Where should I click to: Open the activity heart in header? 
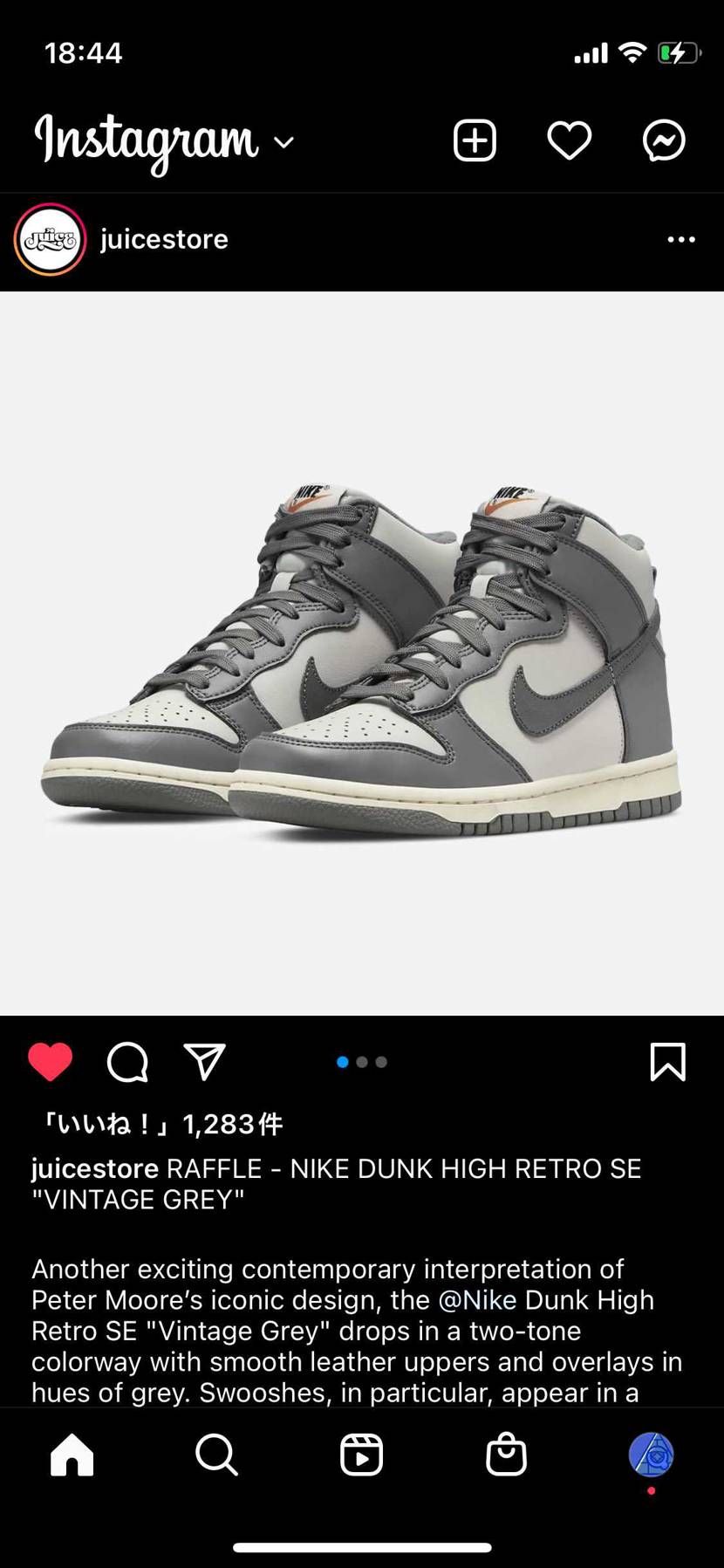tap(570, 140)
